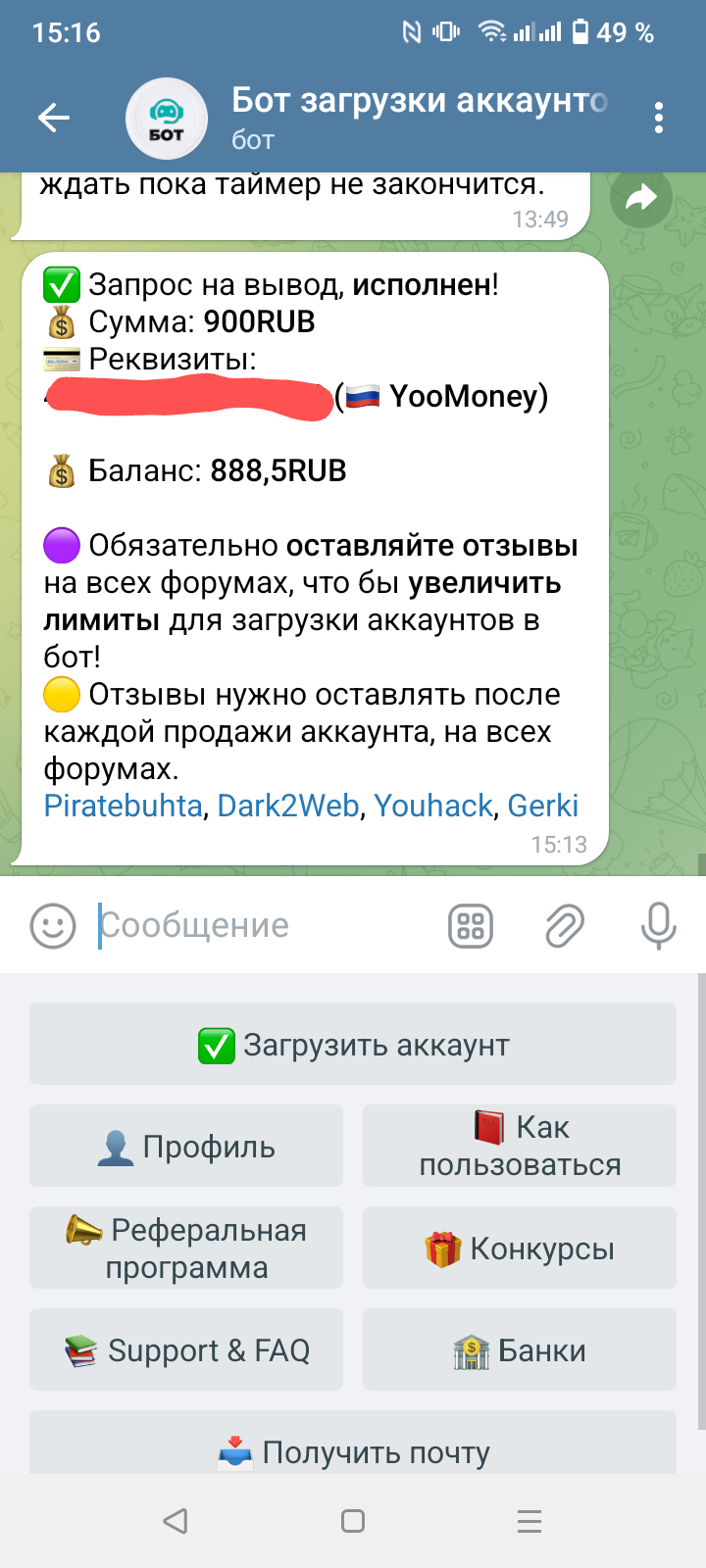This screenshot has width=706, height=1568.
Task: Toggle the bot keyboard icon
Action: 471,925
